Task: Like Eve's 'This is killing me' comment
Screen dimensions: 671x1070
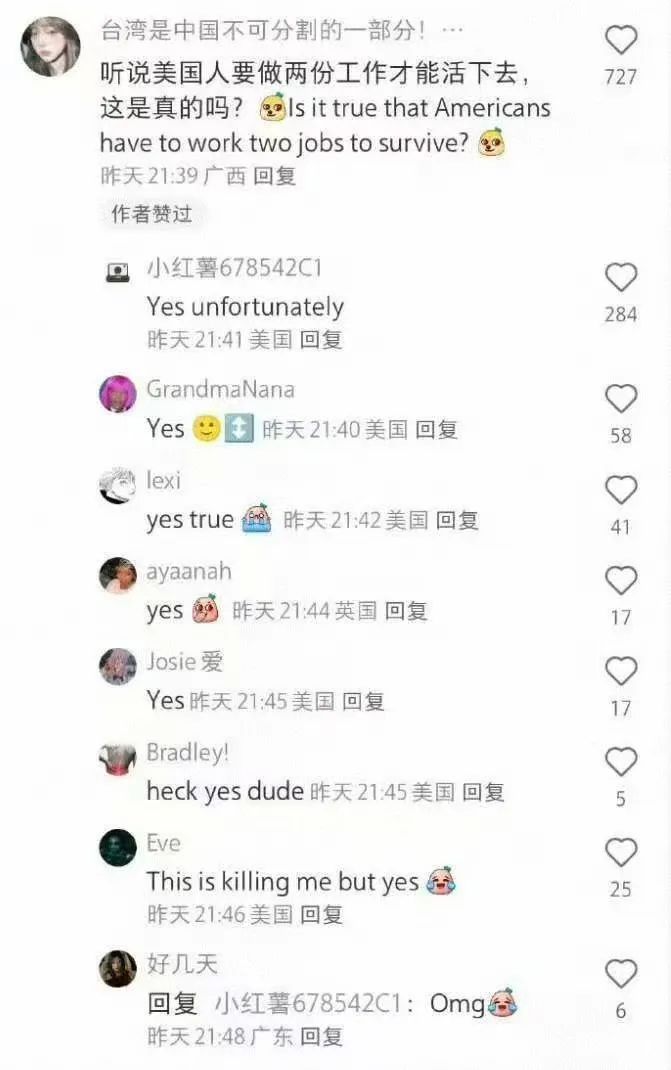Action: pos(621,853)
